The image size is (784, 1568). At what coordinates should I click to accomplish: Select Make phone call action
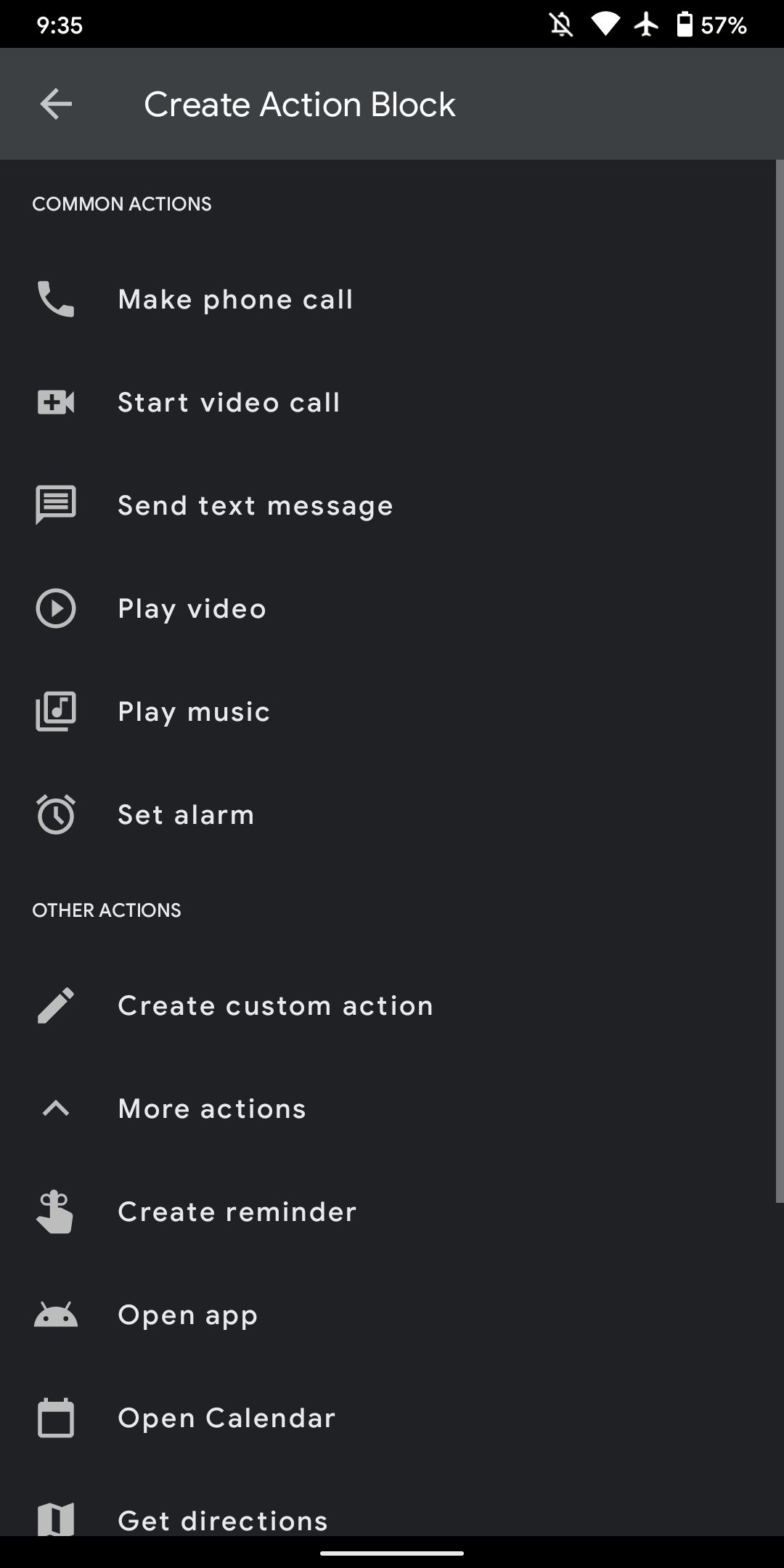tap(392, 299)
